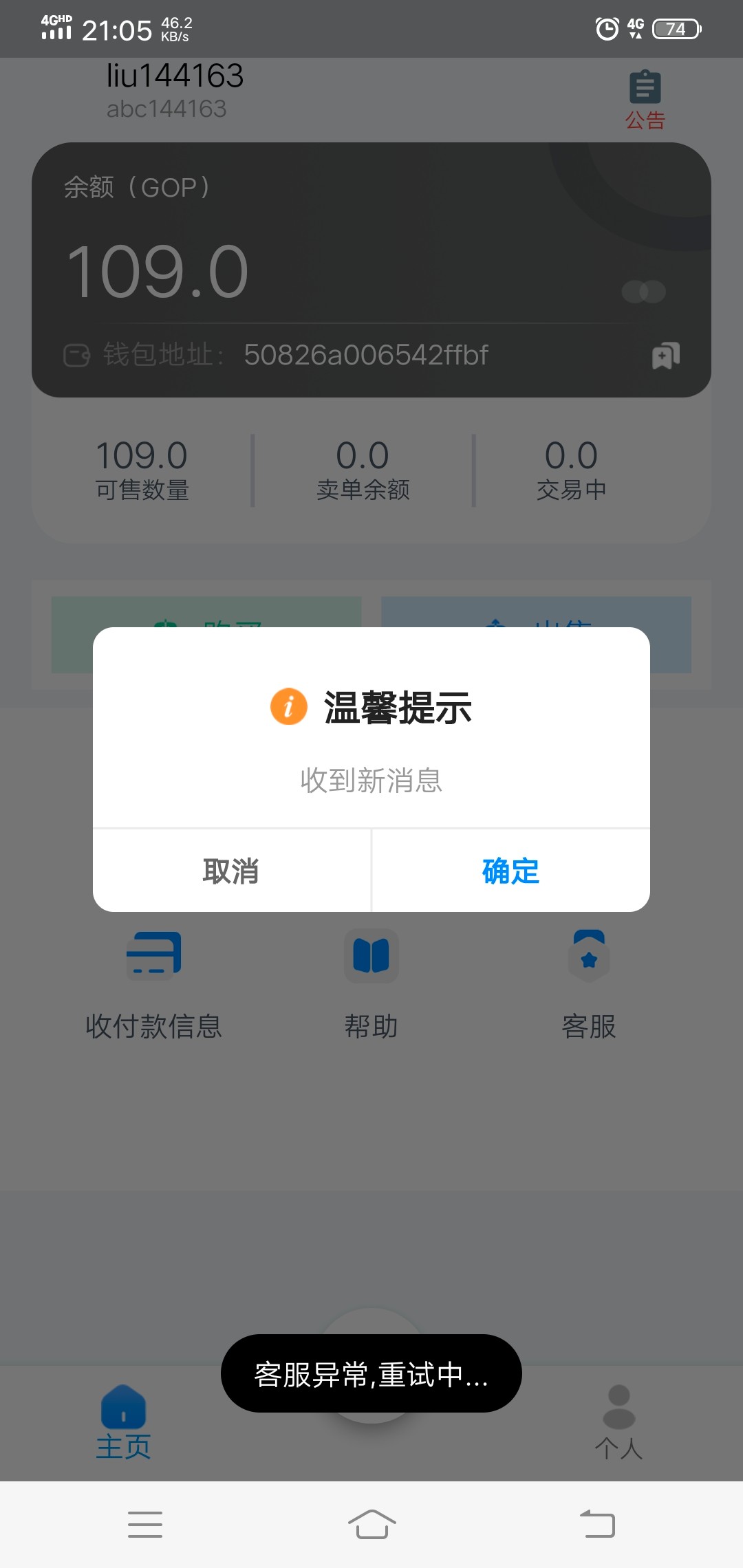Copy the wallet address
The width and height of the screenshot is (743, 1568).
pos(665,356)
